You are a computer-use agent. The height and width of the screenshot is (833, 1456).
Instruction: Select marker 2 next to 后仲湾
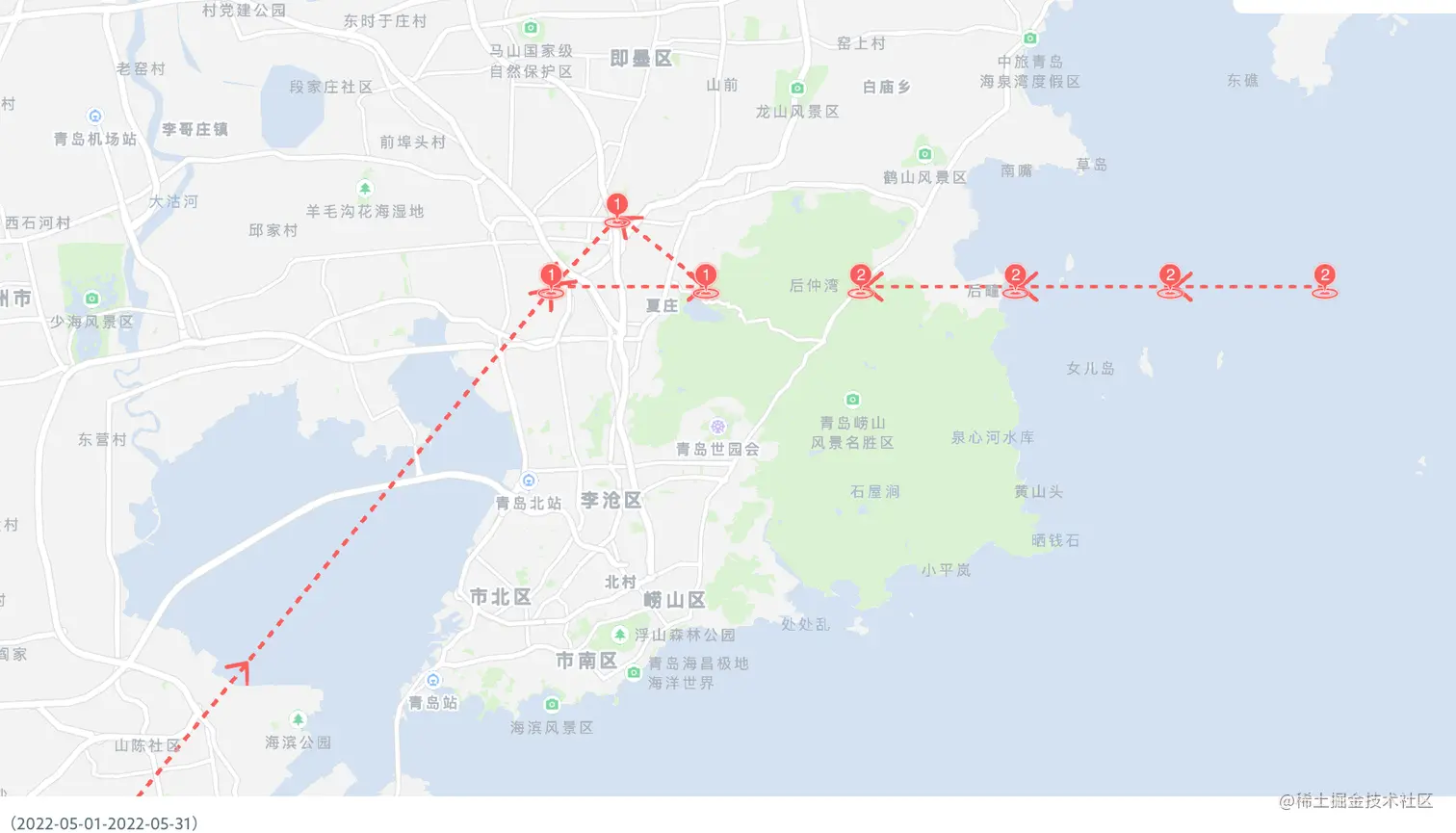point(861,277)
